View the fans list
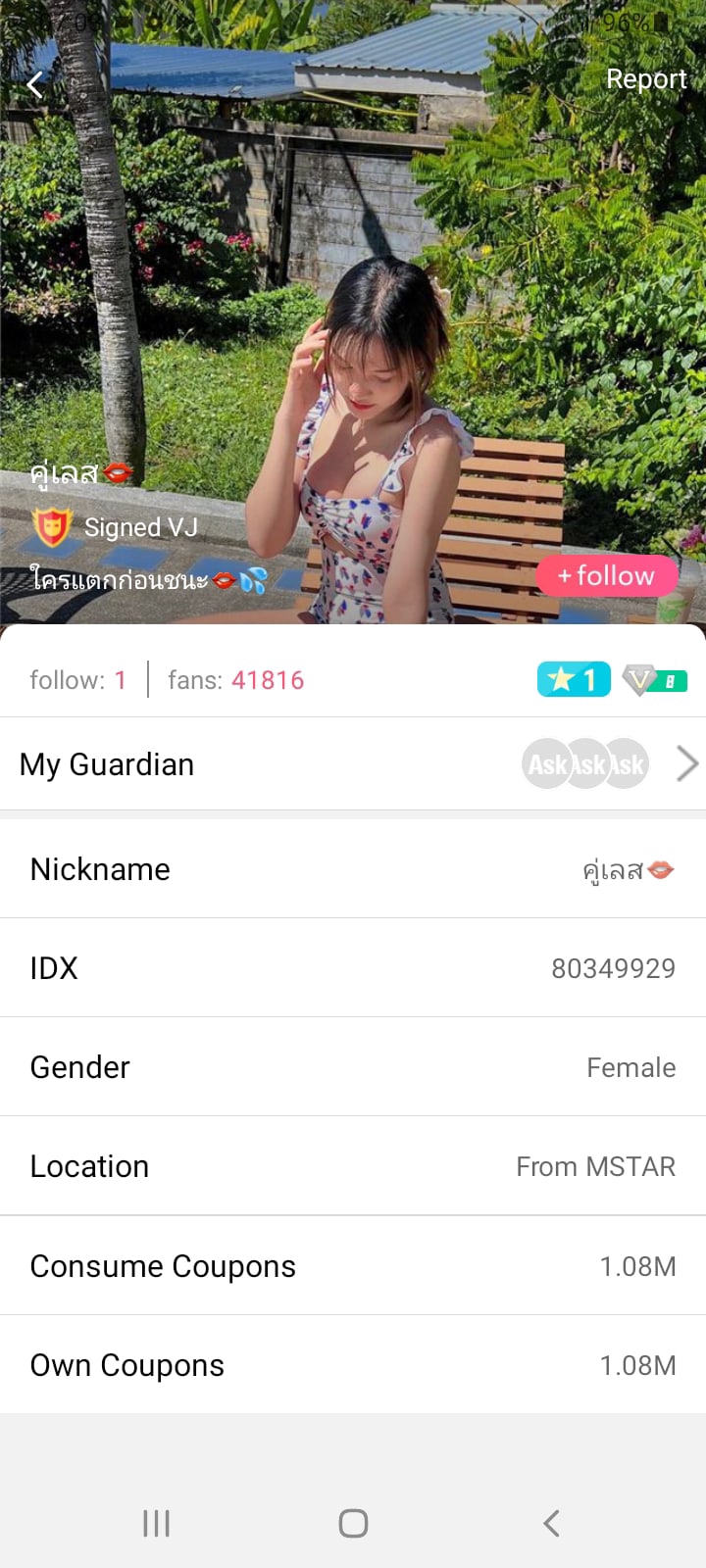This screenshot has width=706, height=1568. [236, 680]
